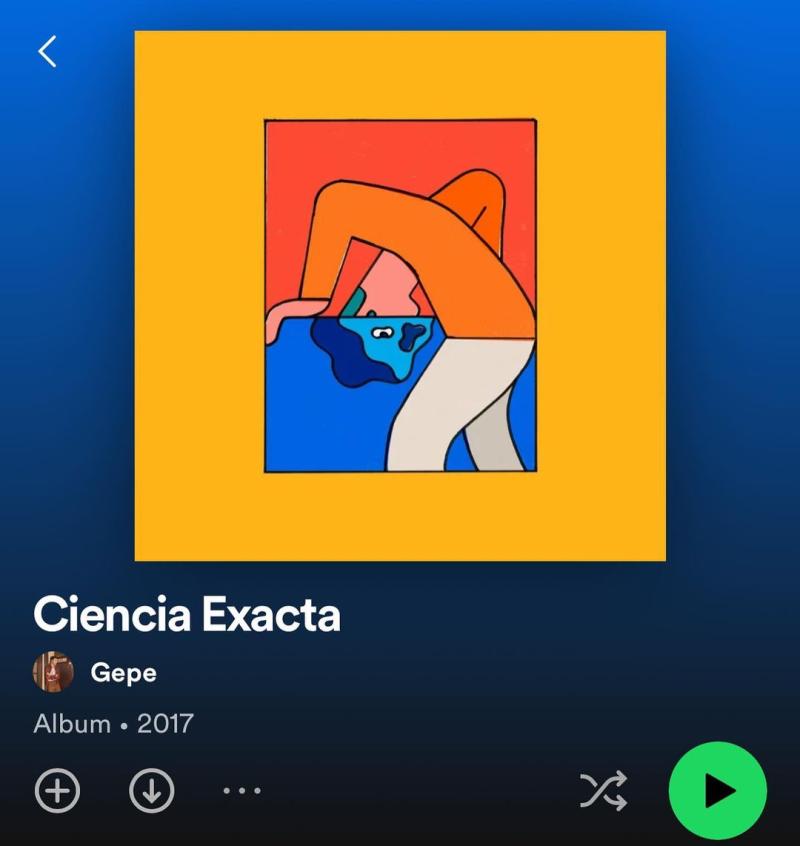Viewport: 800px width, 846px height.
Task: Download the Ciencia Exacta album
Action: tap(152, 791)
